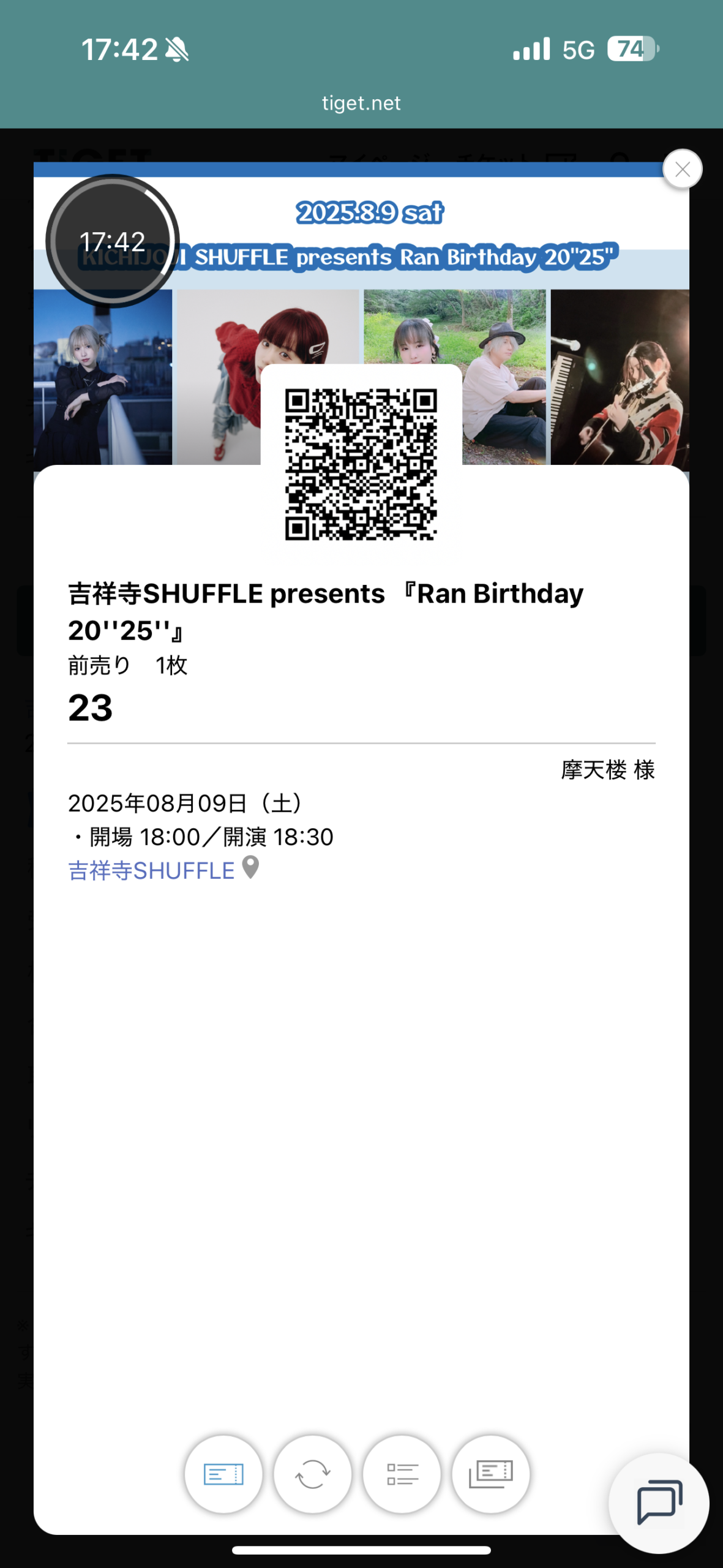Tap the refresh arrows icon
Viewport: 723px width, 1568px height.
[313, 1474]
